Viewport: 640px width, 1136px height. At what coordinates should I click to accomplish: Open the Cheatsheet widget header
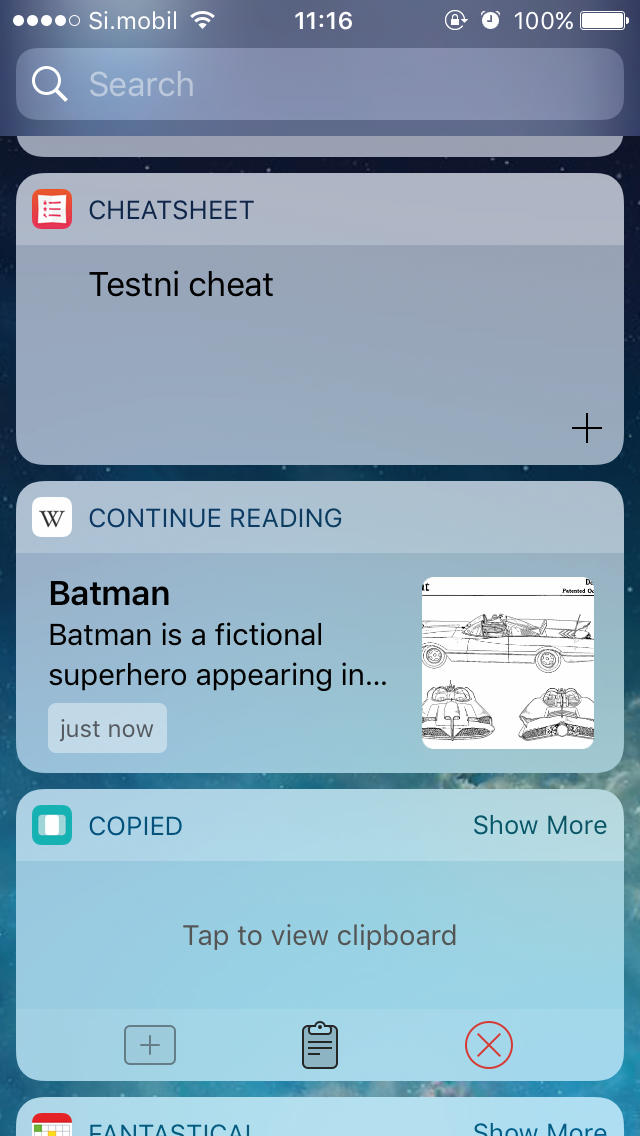click(x=170, y=210)
